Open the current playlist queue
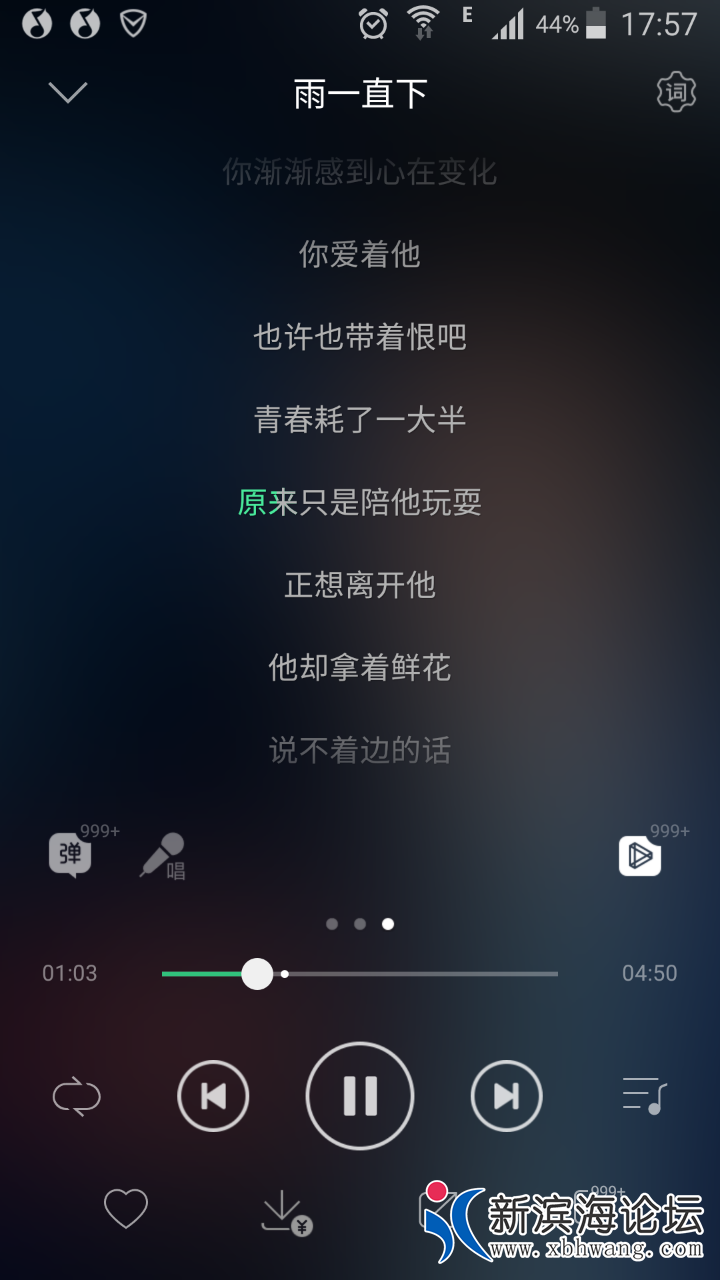The width and height of the screenshot is (720, 1280). (644, 1096)
